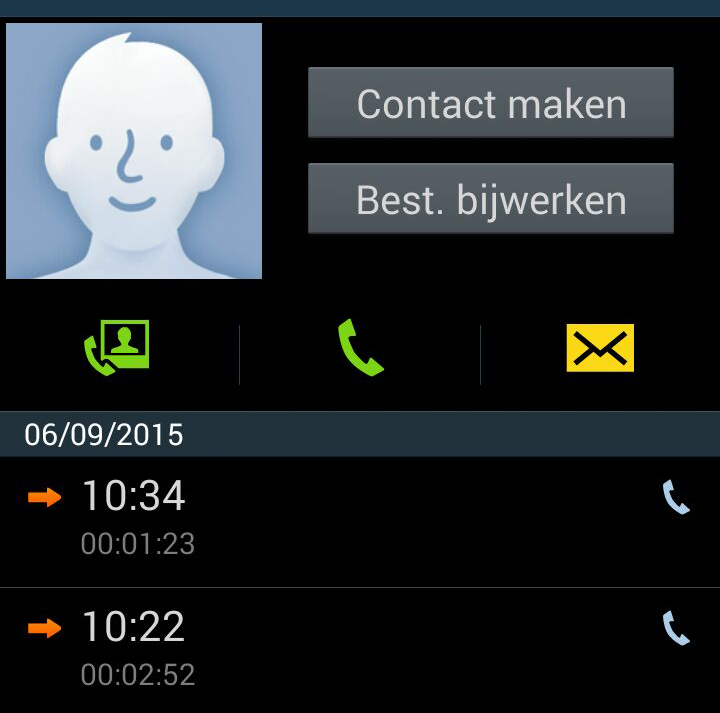Tap the Contact maken button
Viewport: 720px width, 713px height.
490,103
